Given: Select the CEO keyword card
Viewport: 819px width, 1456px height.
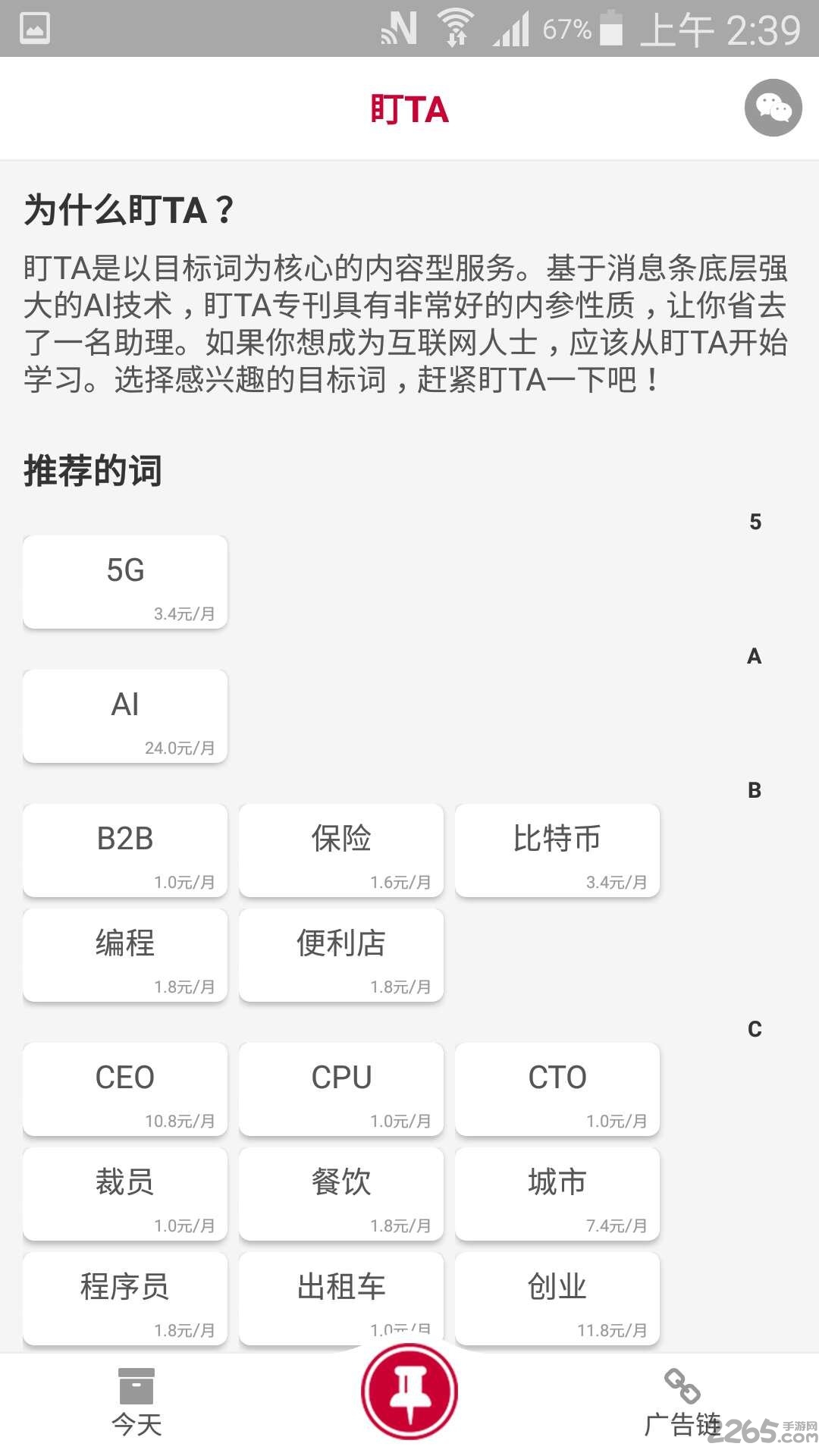Looking at the screenshot, I should pyautogui.click(x=125, y=1089).
